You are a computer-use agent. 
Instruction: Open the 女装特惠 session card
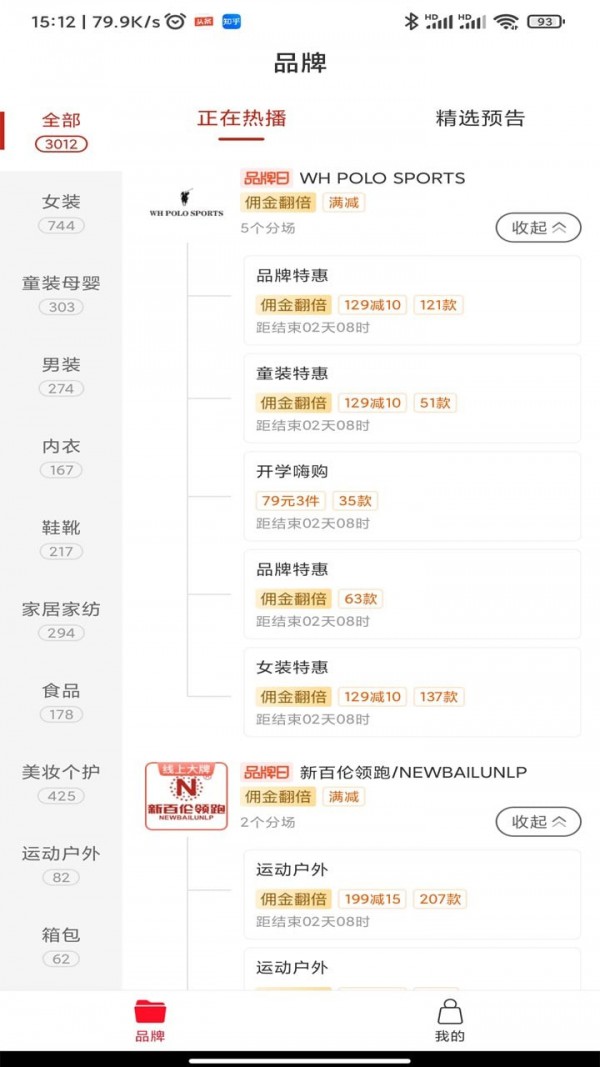point(412,692)
